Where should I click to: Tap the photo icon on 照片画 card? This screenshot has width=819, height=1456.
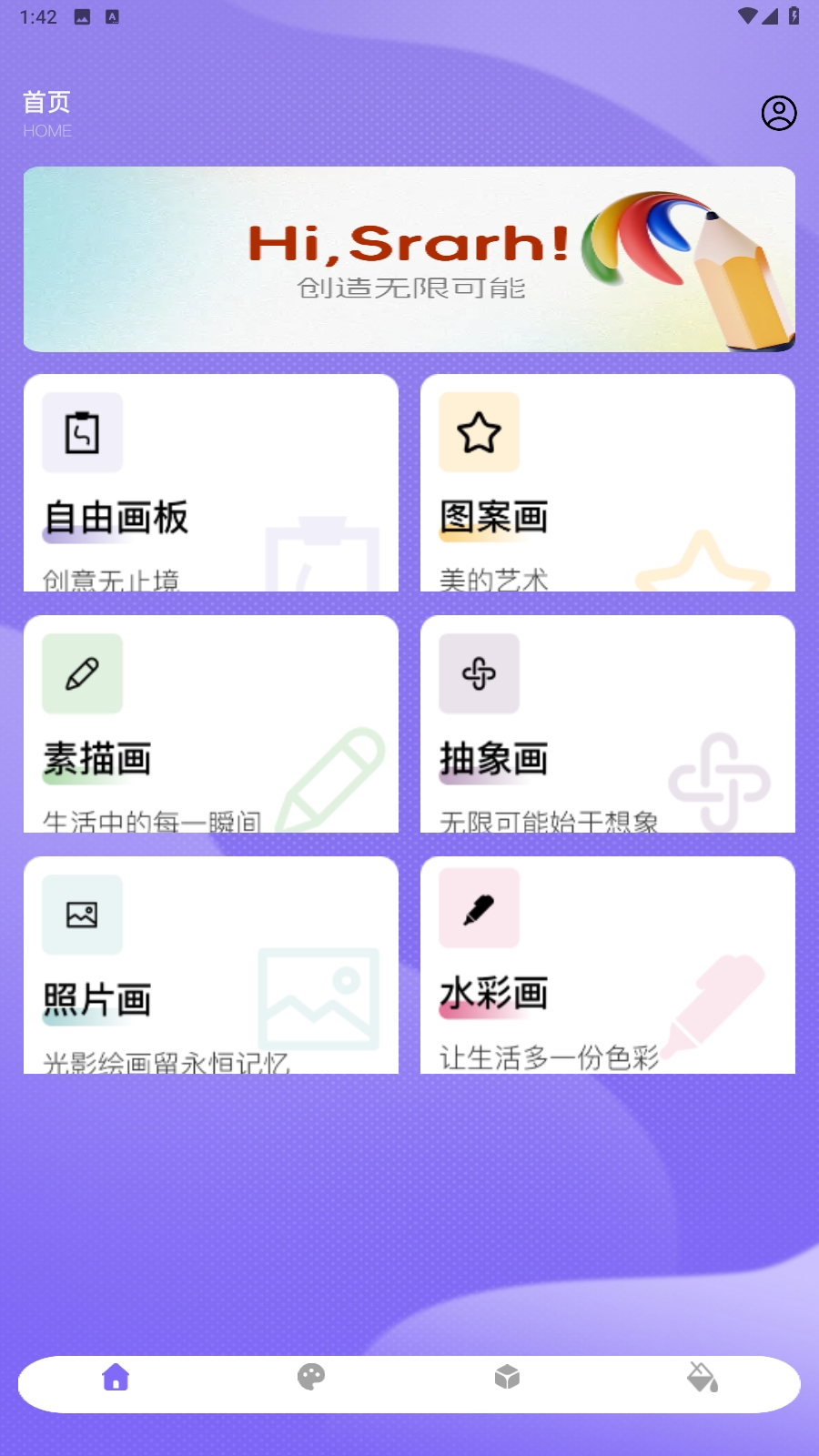82,915
